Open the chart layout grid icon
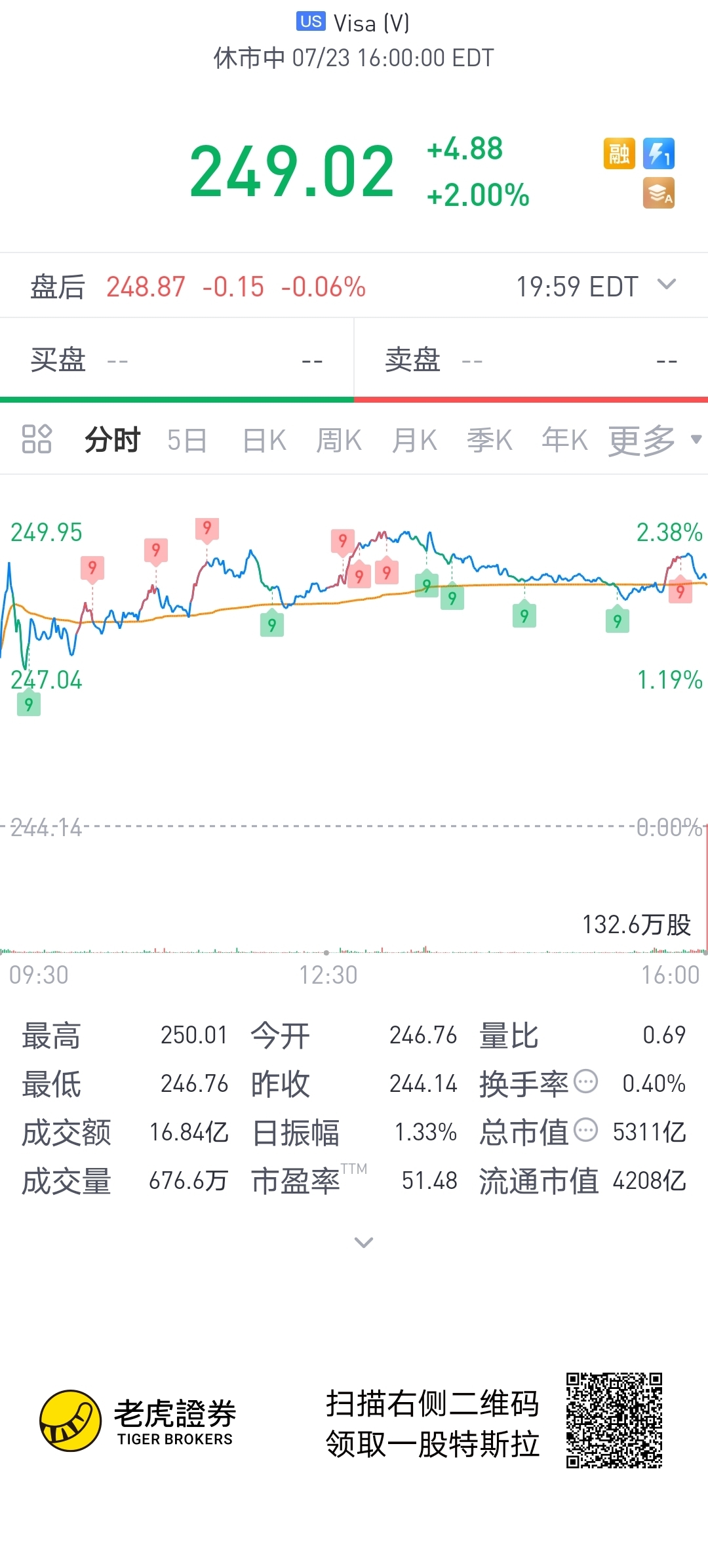This screenshot has width=708, height=1568. (x=37, y=439)
